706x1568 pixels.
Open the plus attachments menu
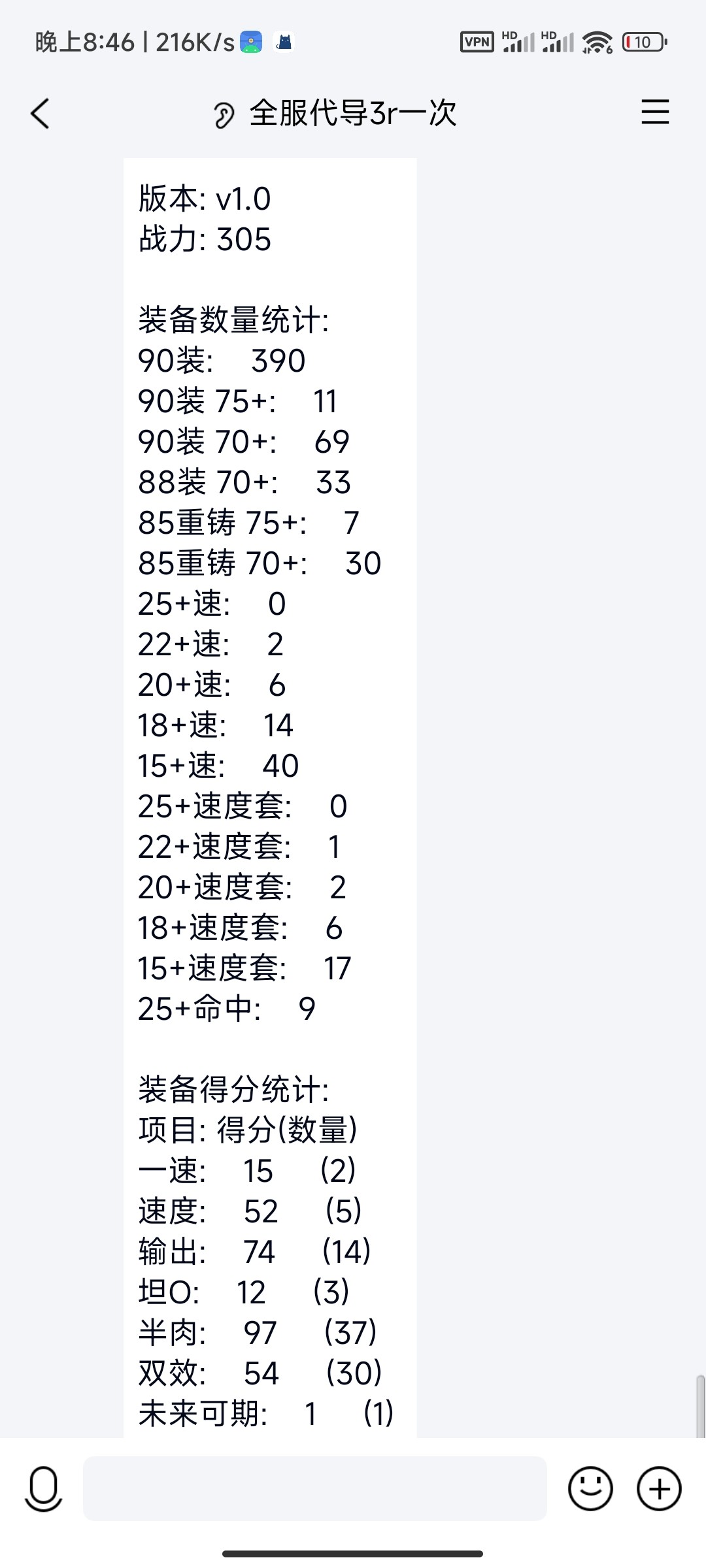[659, 1489]
